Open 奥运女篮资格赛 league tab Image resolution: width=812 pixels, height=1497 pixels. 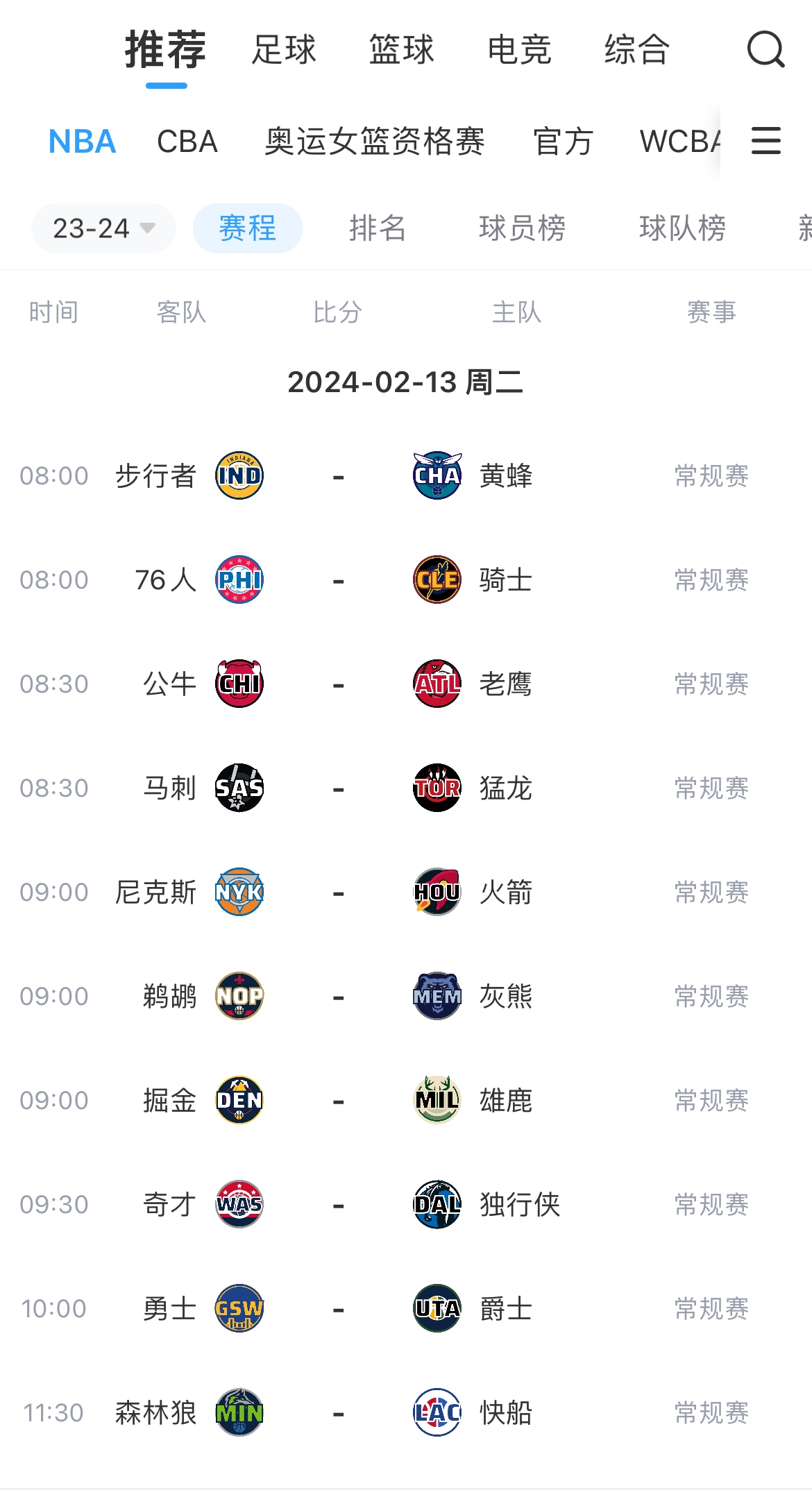375,142
